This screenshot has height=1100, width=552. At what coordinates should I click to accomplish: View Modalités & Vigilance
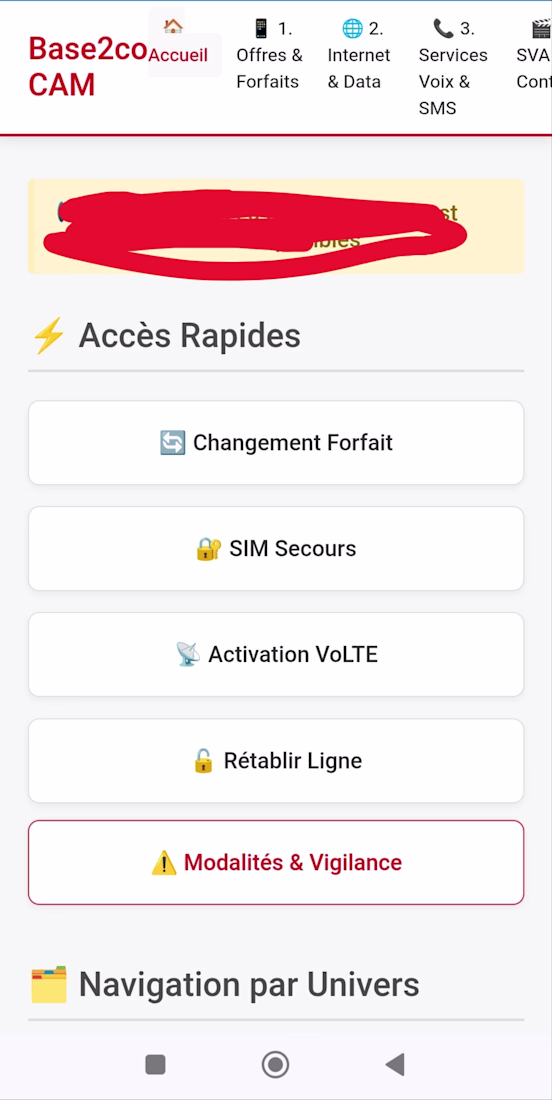coord(276,862)
